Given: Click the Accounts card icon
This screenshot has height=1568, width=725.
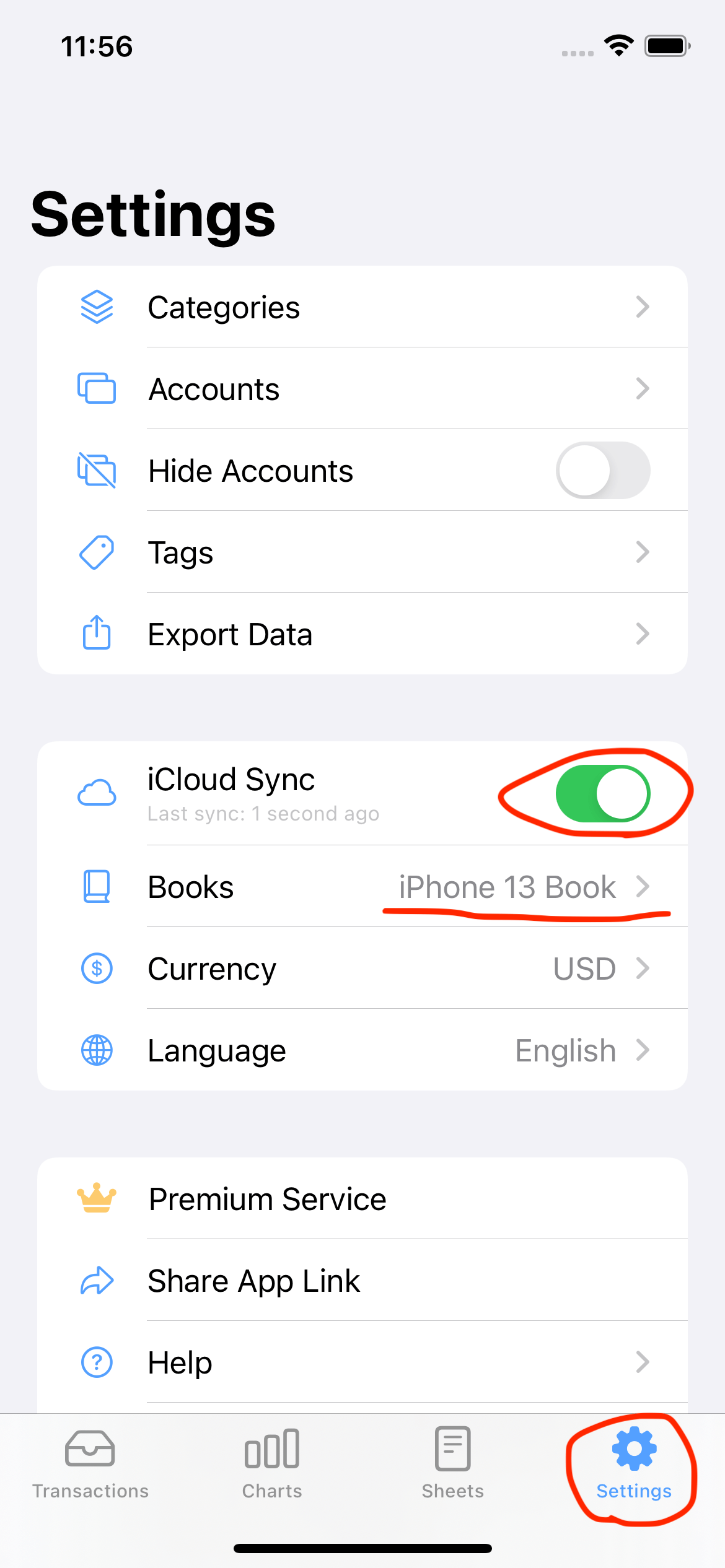Looking at the screenshot, I should 97,389.
